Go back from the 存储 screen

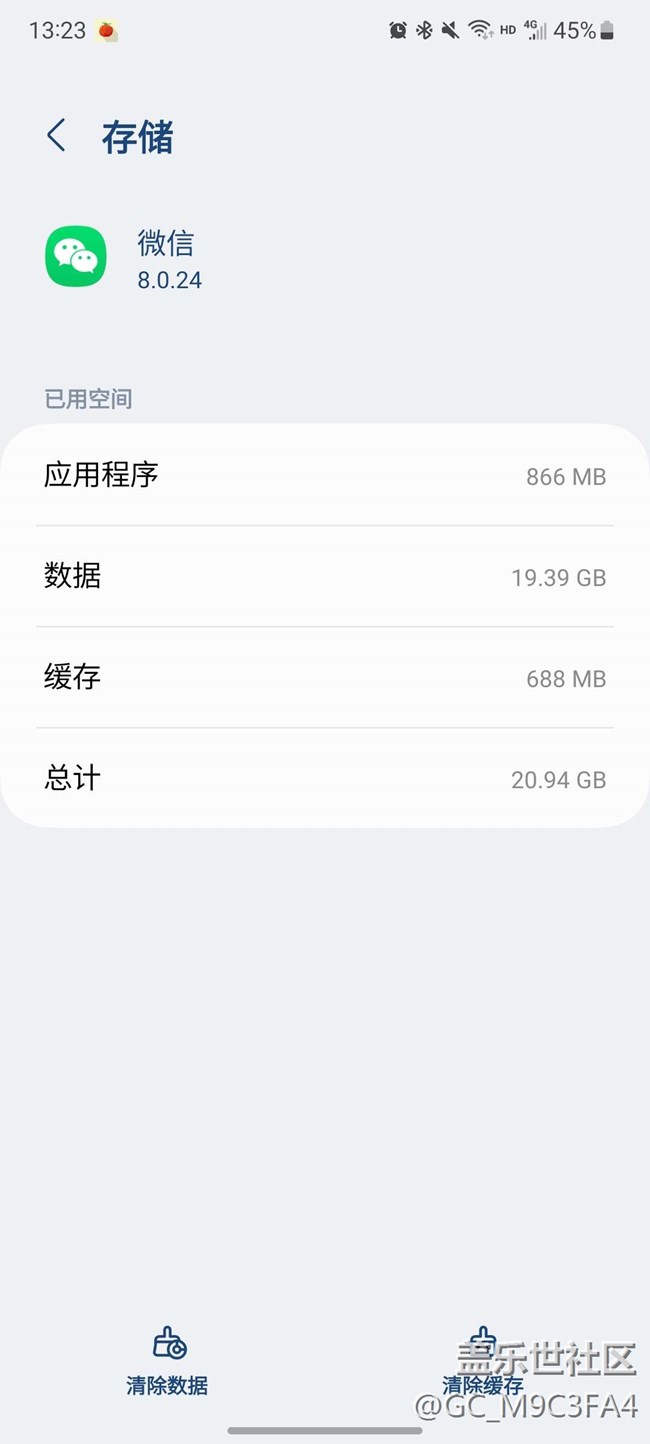click(57, 136)
